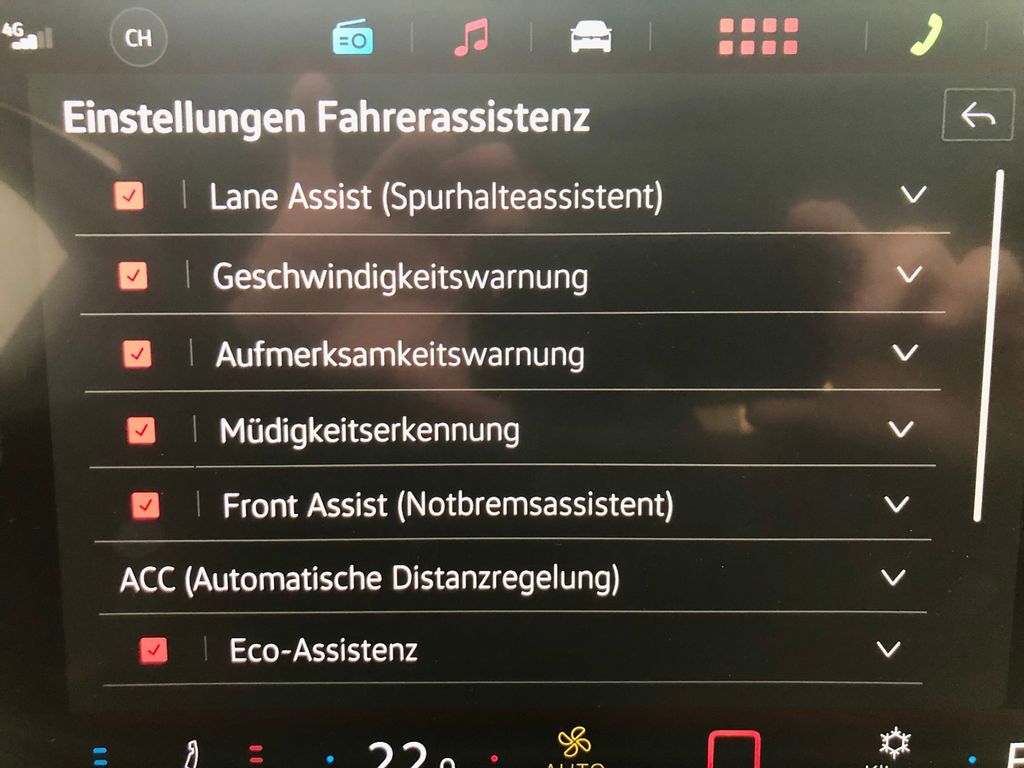Open the CH user profile button
Screen dimensions: 1024x768
(138, 38)
